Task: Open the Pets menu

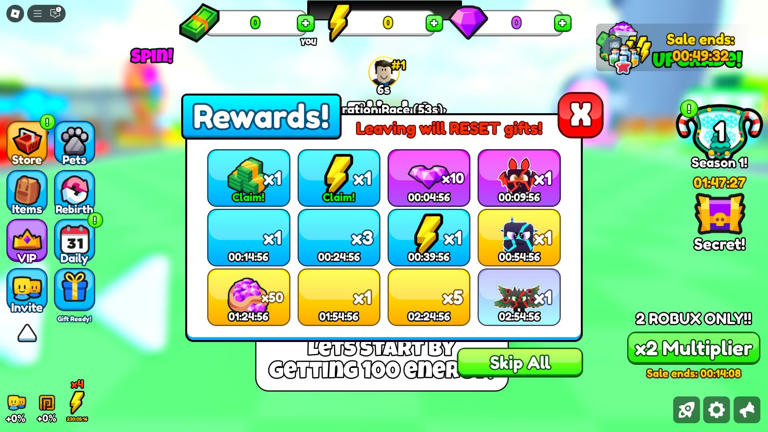Action: click(74, 144)
